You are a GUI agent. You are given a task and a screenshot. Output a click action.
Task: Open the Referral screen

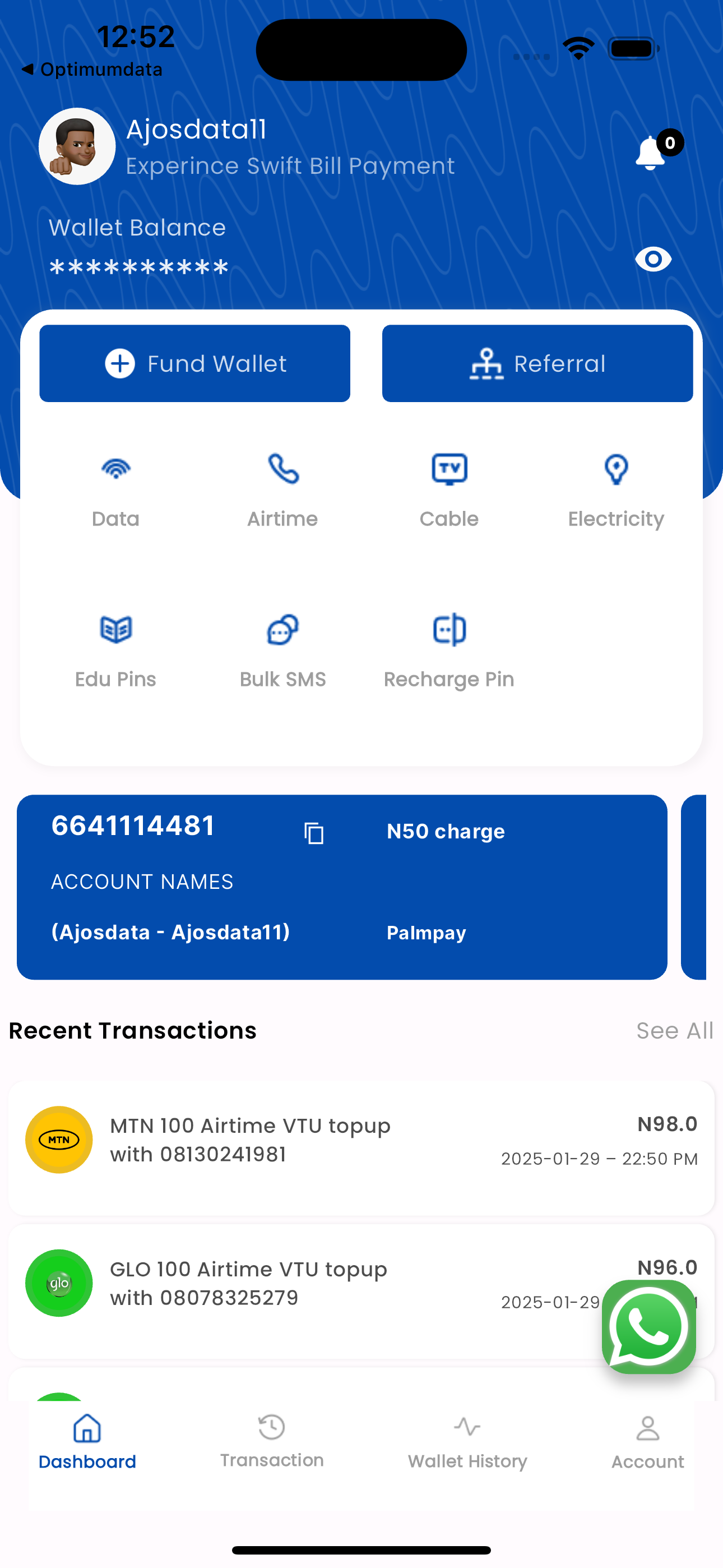pos(537,363)
